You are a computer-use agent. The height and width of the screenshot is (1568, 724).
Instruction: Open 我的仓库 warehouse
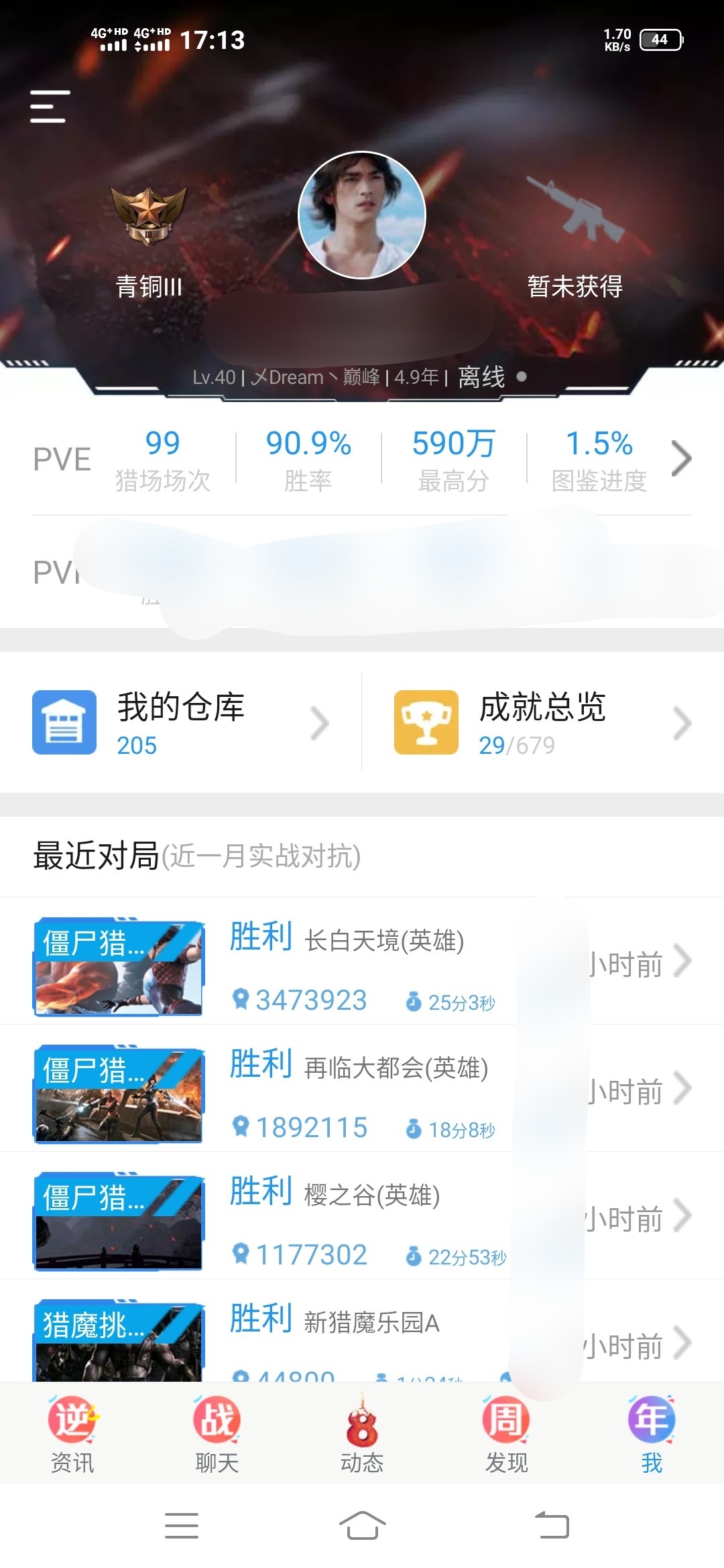pyautogui.click(x=181, y=723)
